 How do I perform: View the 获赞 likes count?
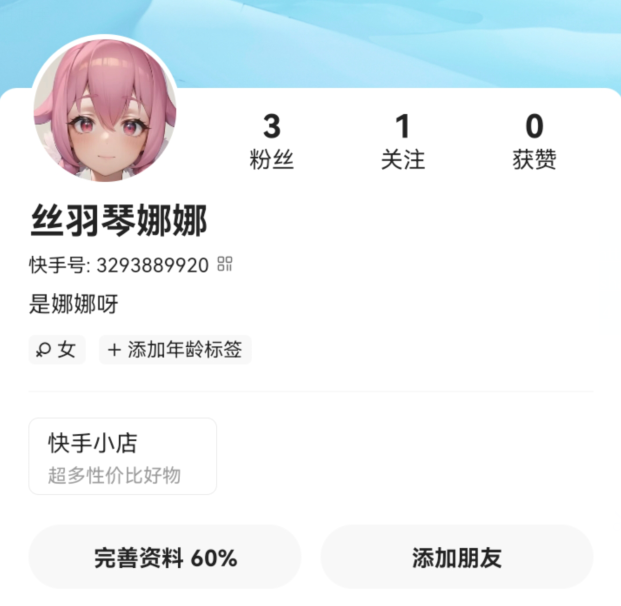(x=534, y=141)
